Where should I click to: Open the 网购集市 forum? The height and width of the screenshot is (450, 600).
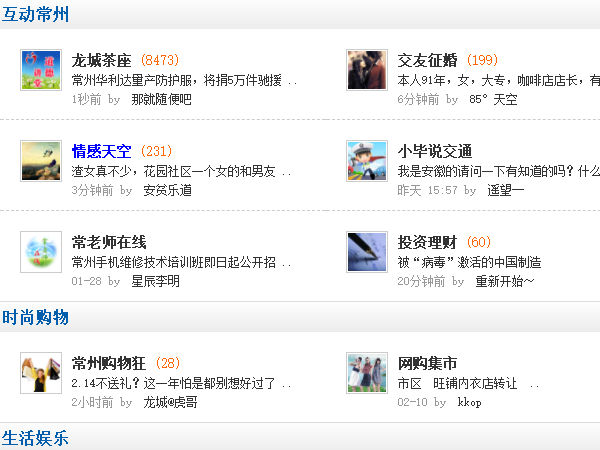(x=427, y=362)
